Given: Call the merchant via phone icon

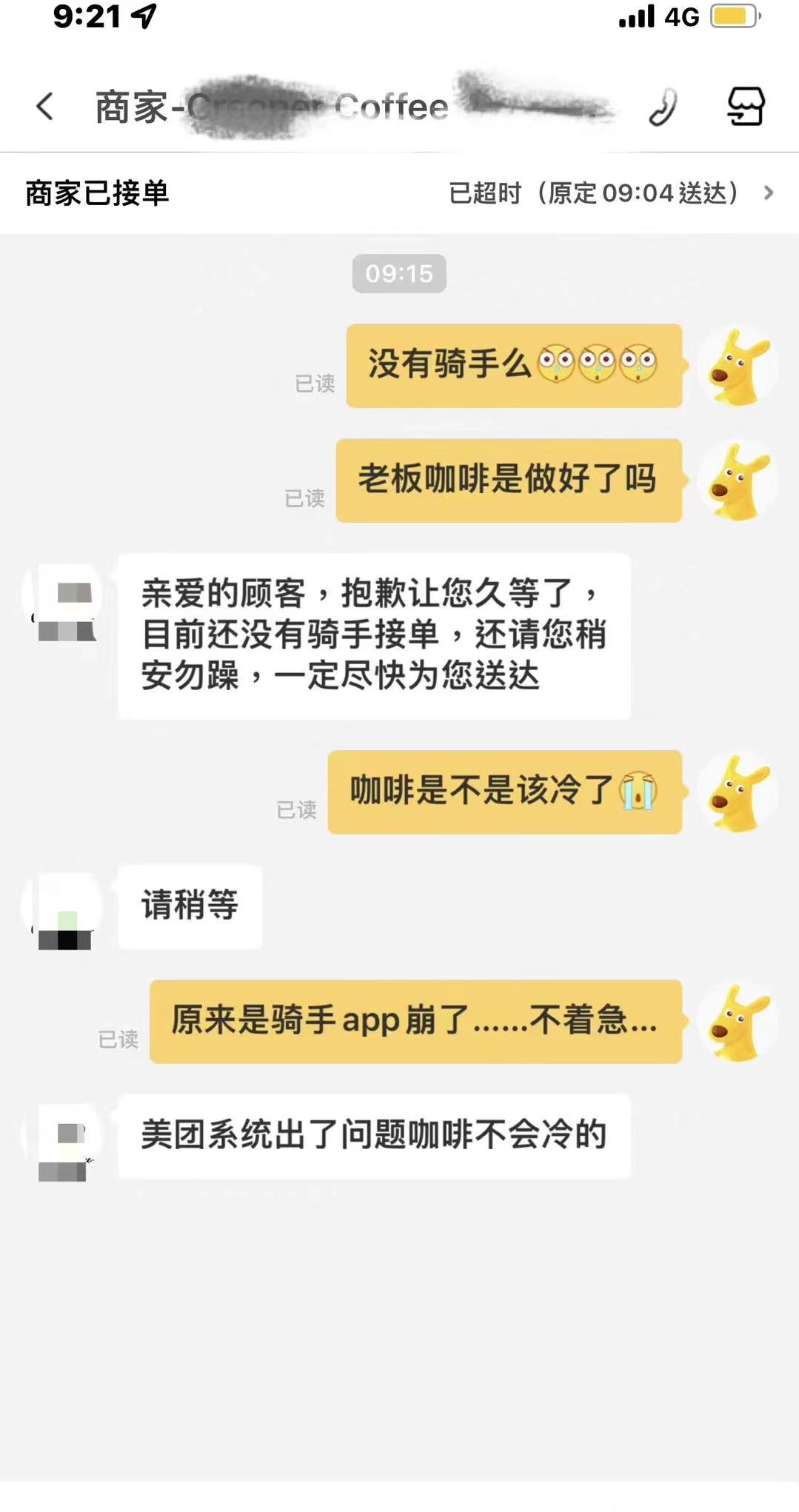Looking at the screenshot, I should coord(663,107).
